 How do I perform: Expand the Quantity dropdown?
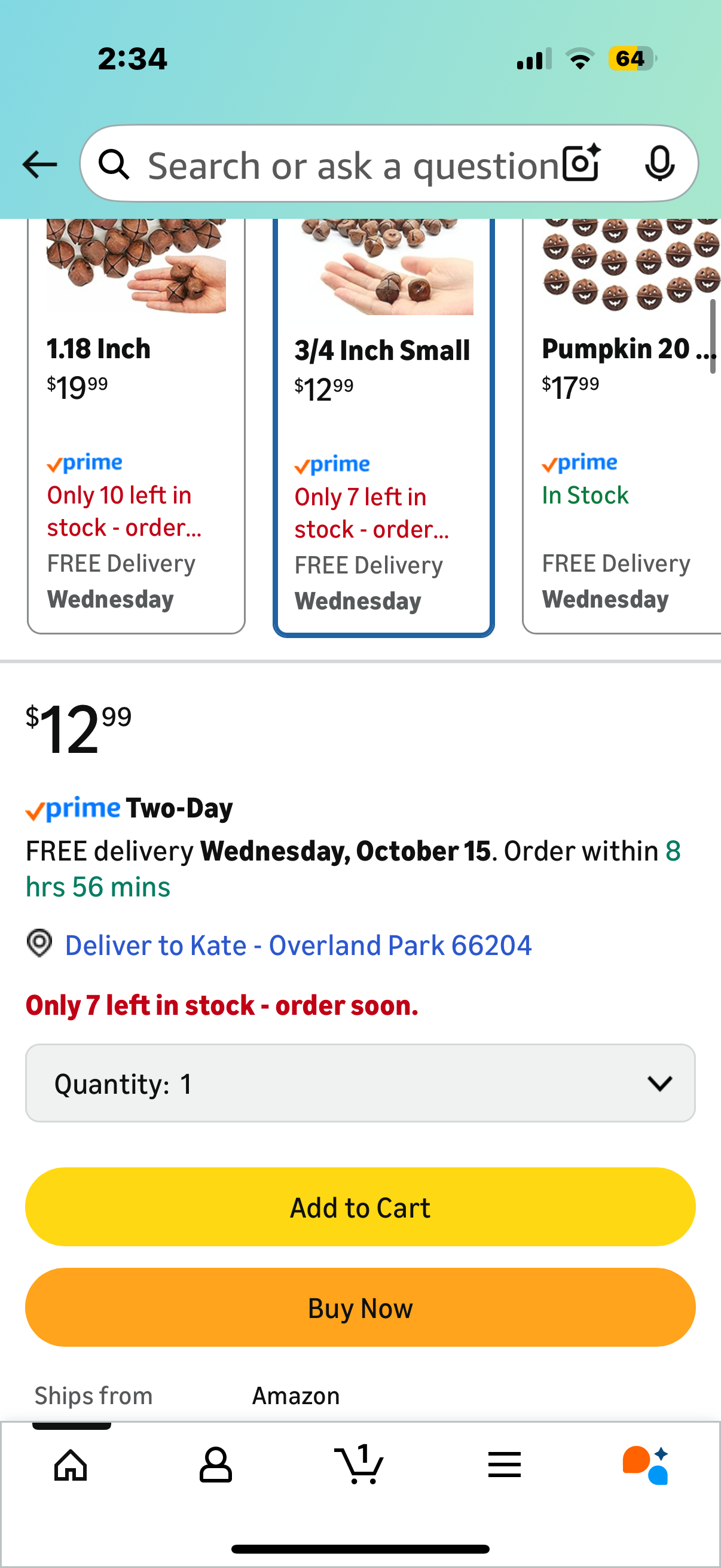coord(360,1084)
